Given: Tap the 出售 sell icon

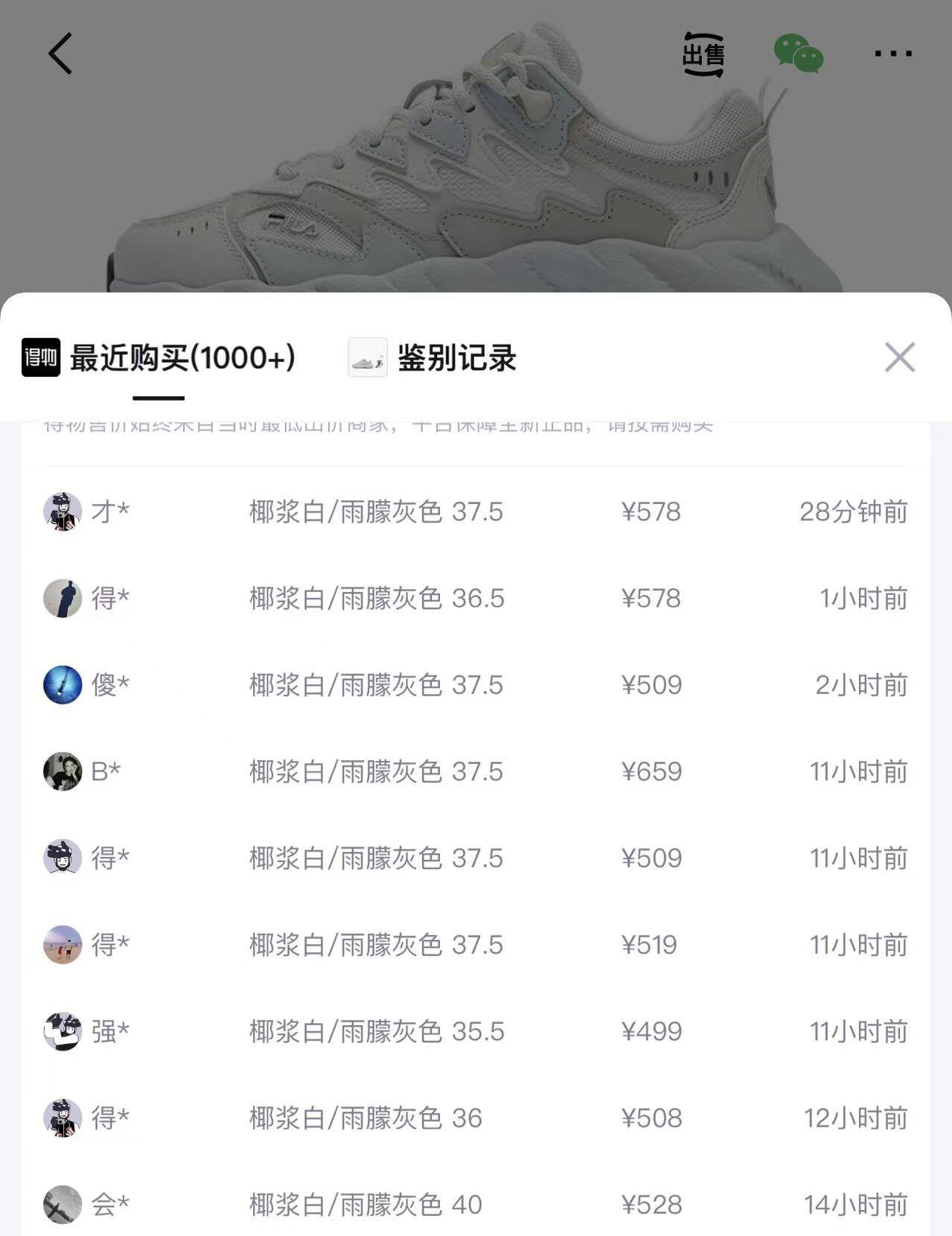Looking at the screenshot, I should point(703,54).
